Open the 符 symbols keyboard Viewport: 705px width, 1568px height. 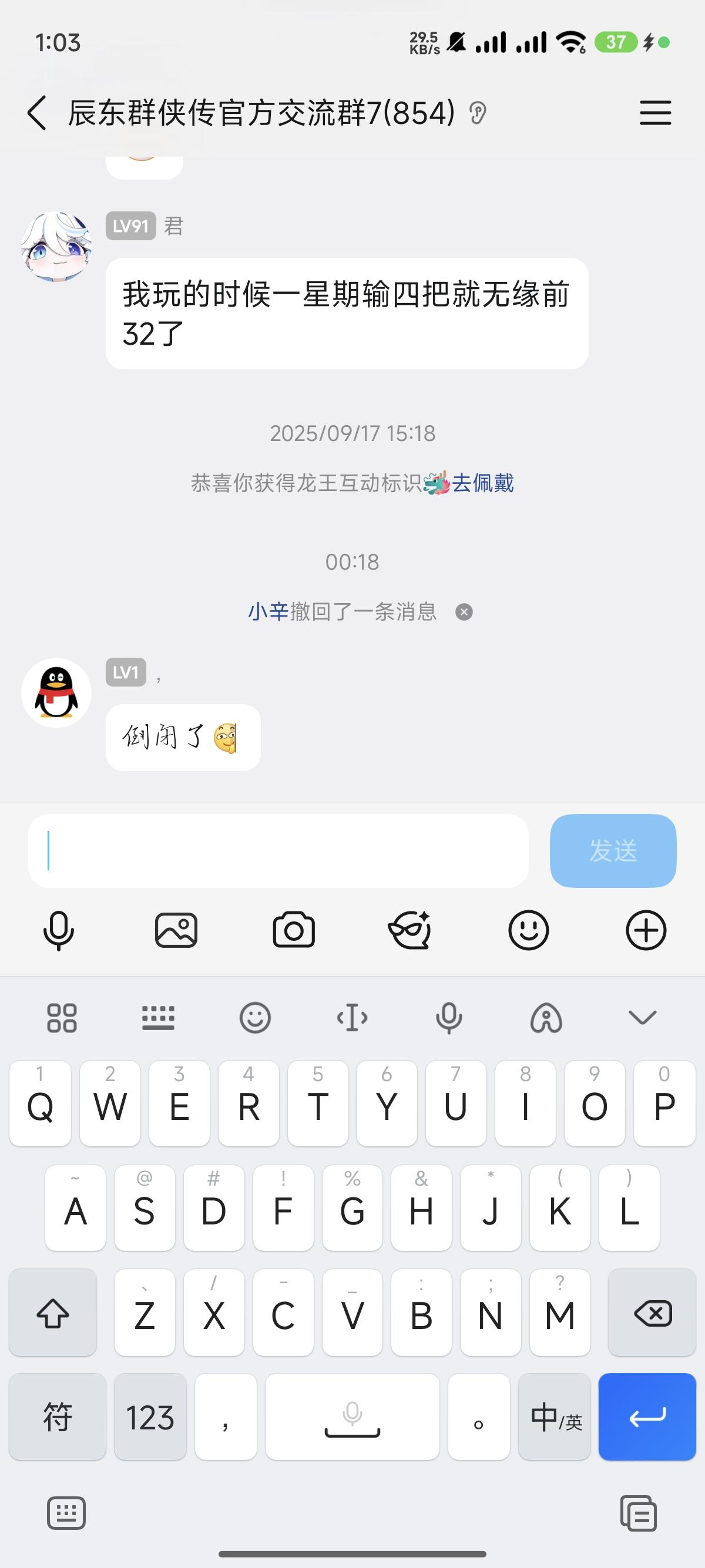(57, 1417)
